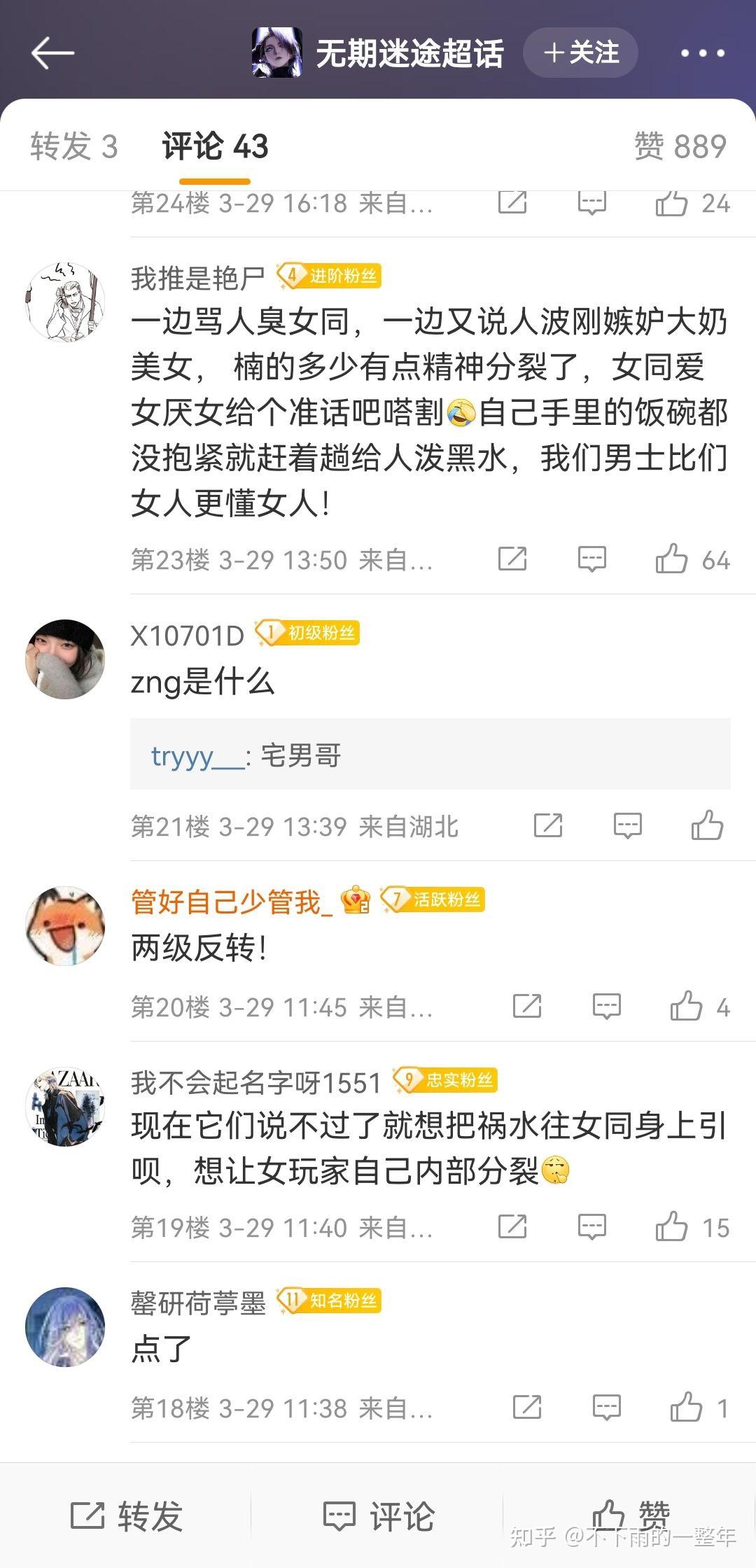Switch to the 转发 3 tab
Viewport: 756px width, 1568px height.
pyautogui.click(x=74, y=147)
